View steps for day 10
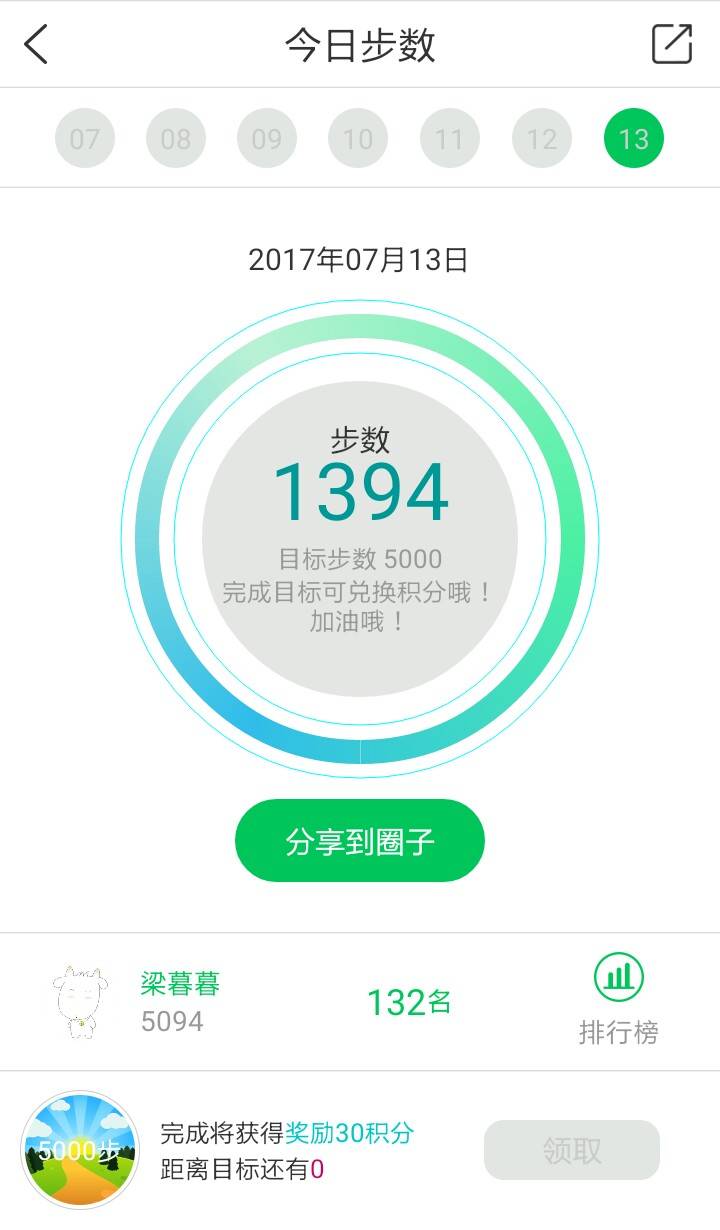The height and width of the screenshot is (1230, 720). 358,139
